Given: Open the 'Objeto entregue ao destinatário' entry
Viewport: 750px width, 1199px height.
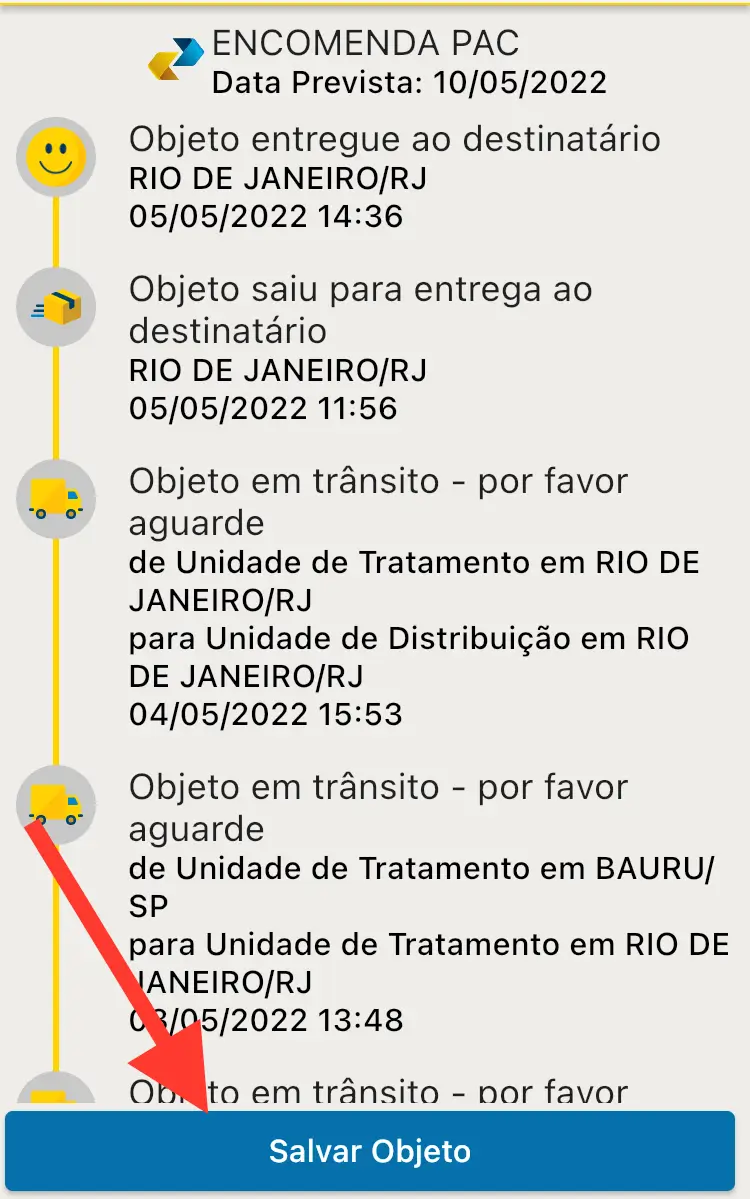Looking at the screenshot, I should coord(395,138).
